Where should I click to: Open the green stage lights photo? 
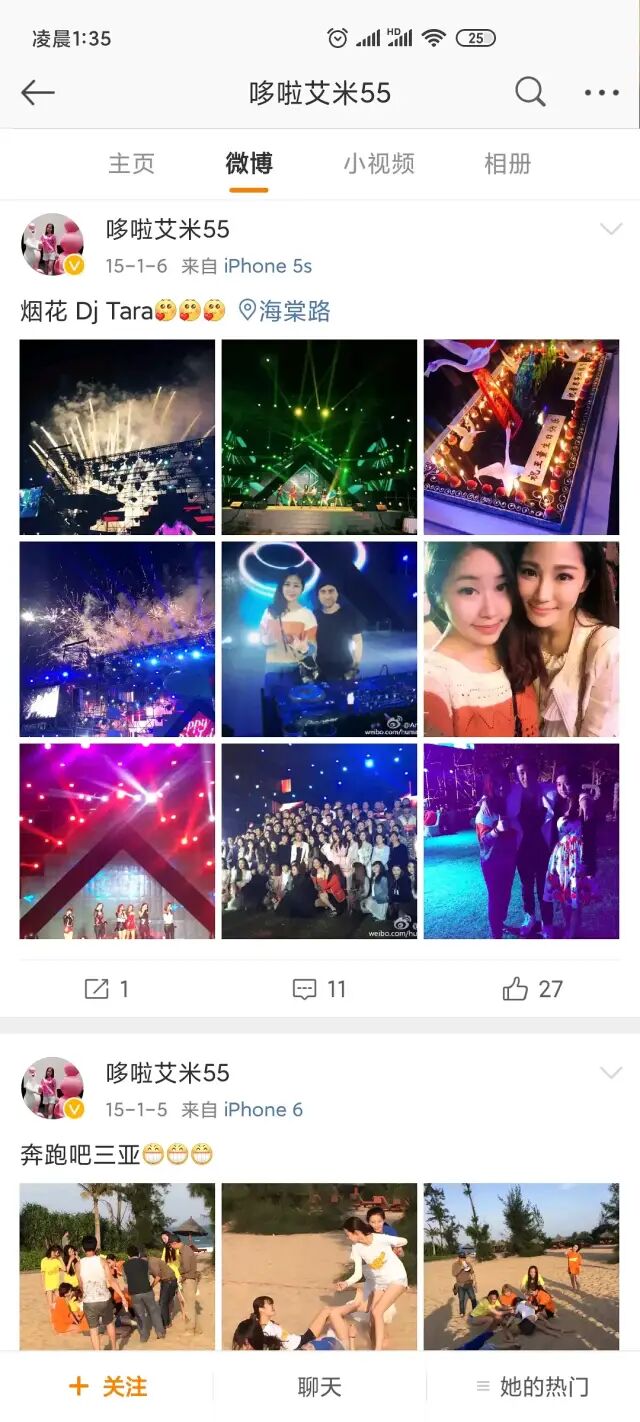(x=319, y=437)
